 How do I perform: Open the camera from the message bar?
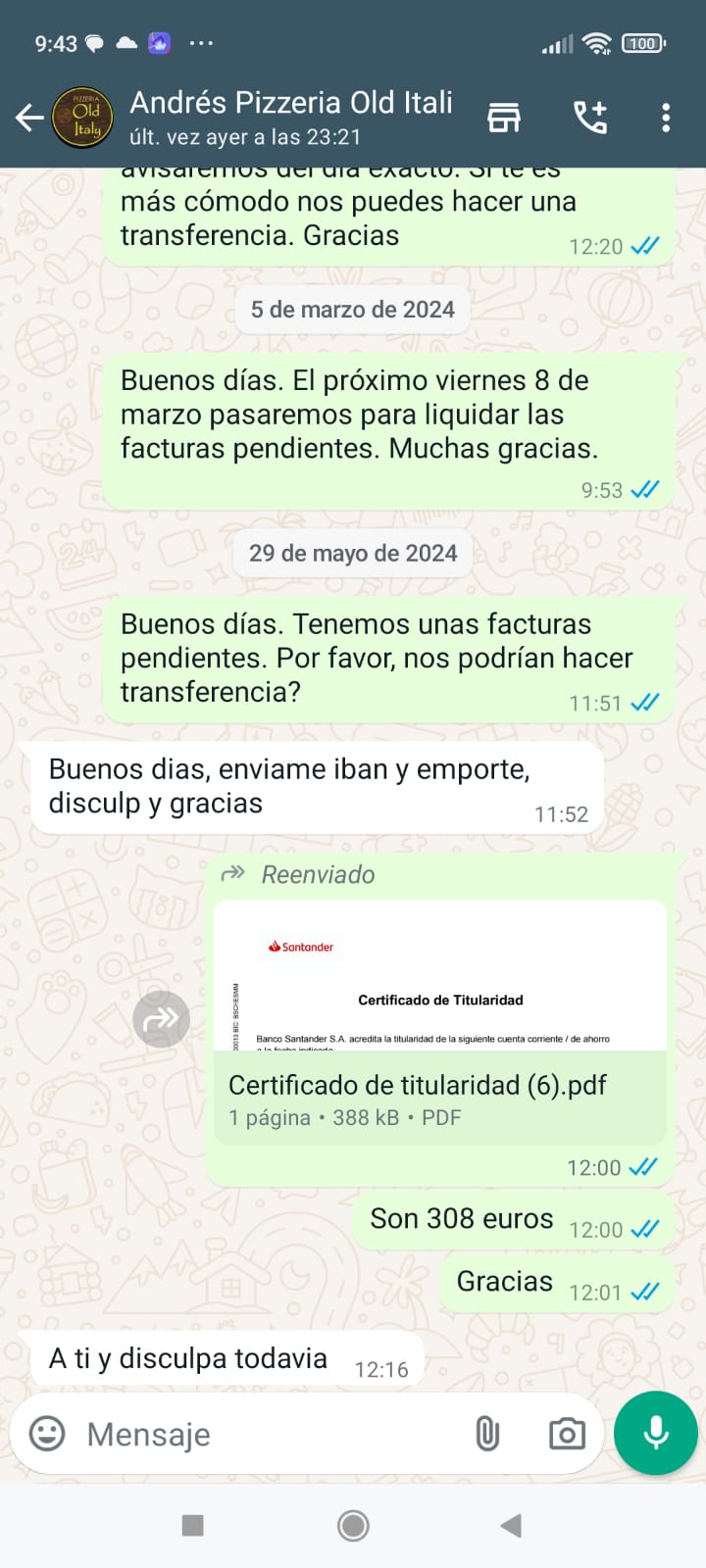(567, 1434)
